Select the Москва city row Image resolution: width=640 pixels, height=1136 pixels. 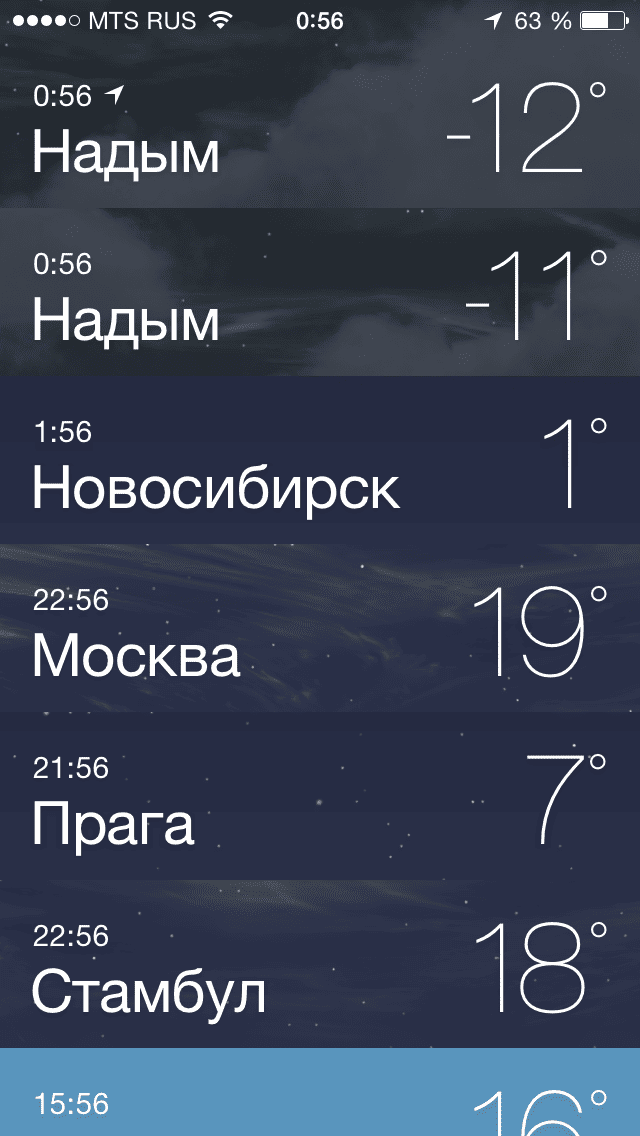tap(320, 628)
